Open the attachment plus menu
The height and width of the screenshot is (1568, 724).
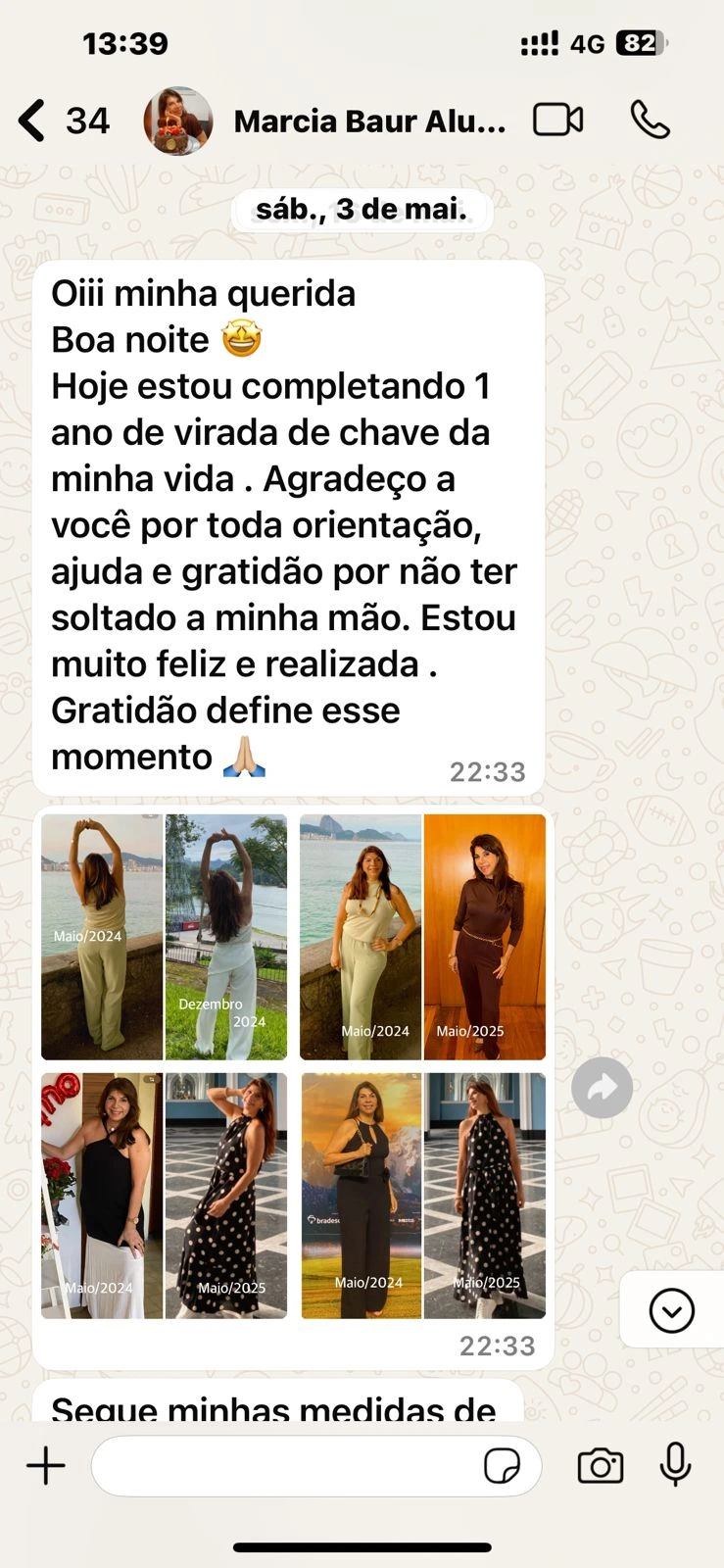coord(46,1466)
